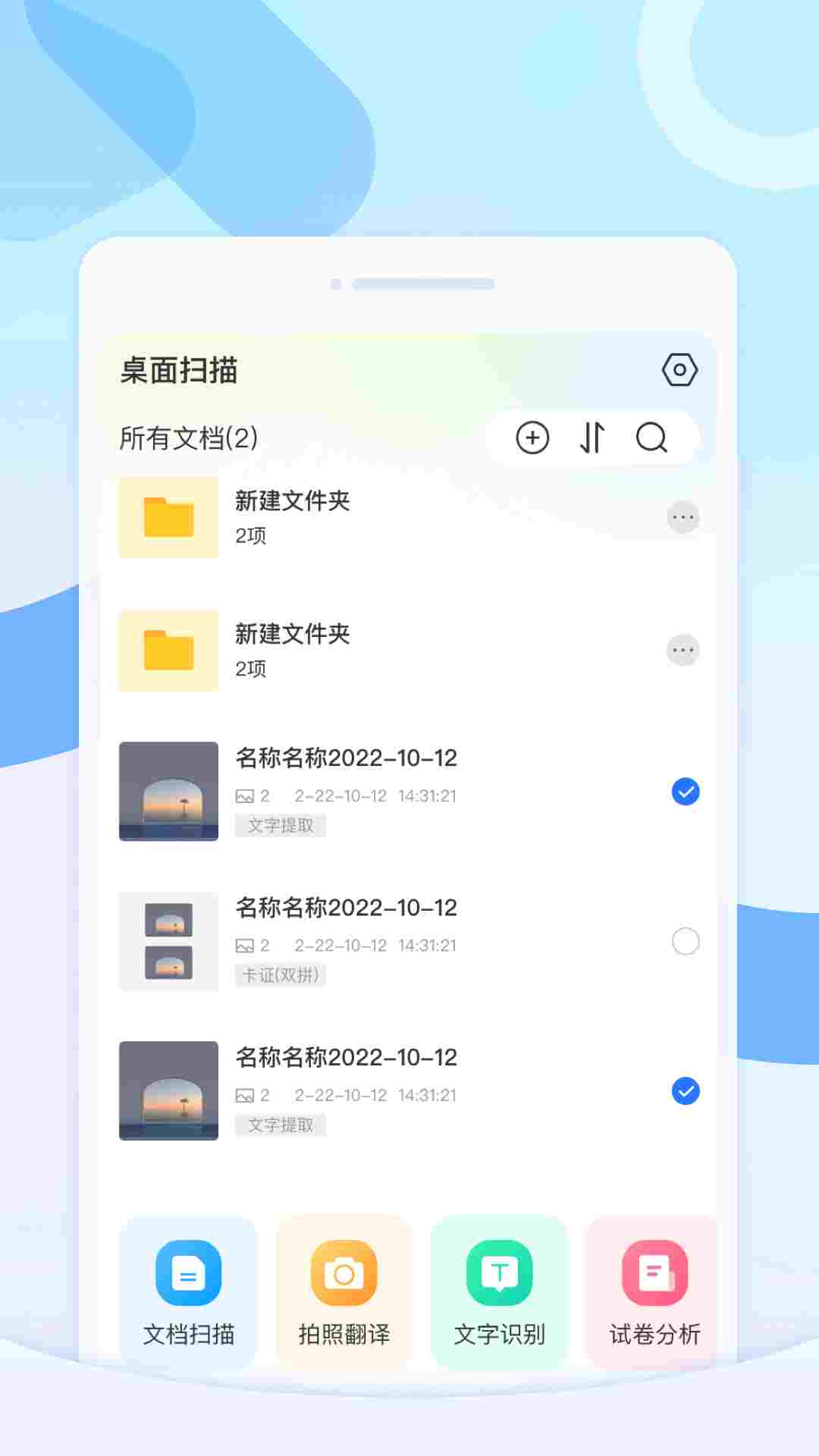
Task: Open the 拍照翻译 camera translate icon
Action: coord(343,1274)
